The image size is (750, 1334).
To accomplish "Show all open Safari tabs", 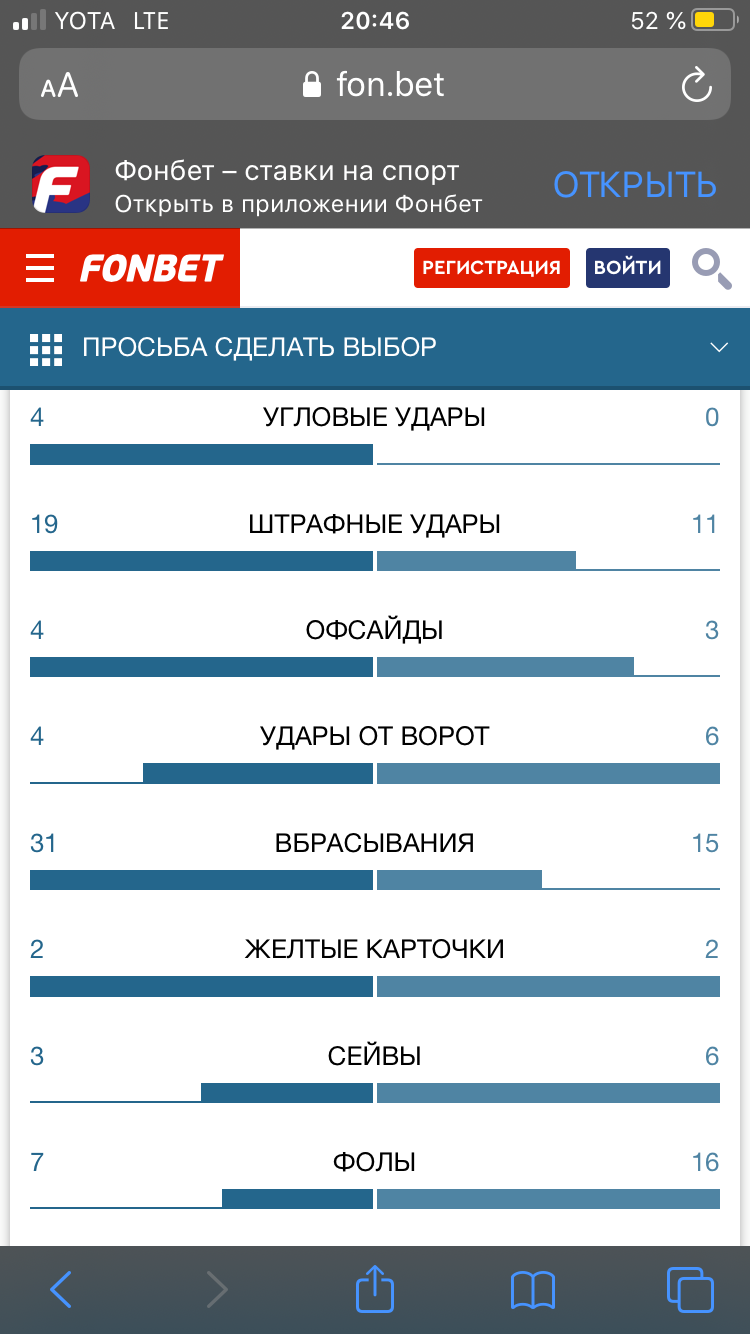I will [x=689, y=1289].
